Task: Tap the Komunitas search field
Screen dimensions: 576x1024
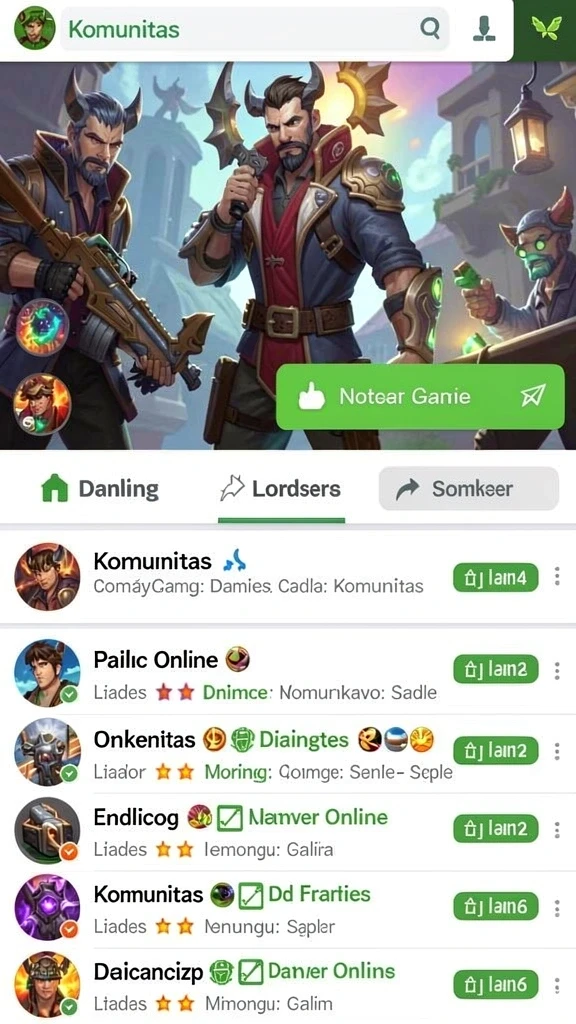Action: coord(255,29)
